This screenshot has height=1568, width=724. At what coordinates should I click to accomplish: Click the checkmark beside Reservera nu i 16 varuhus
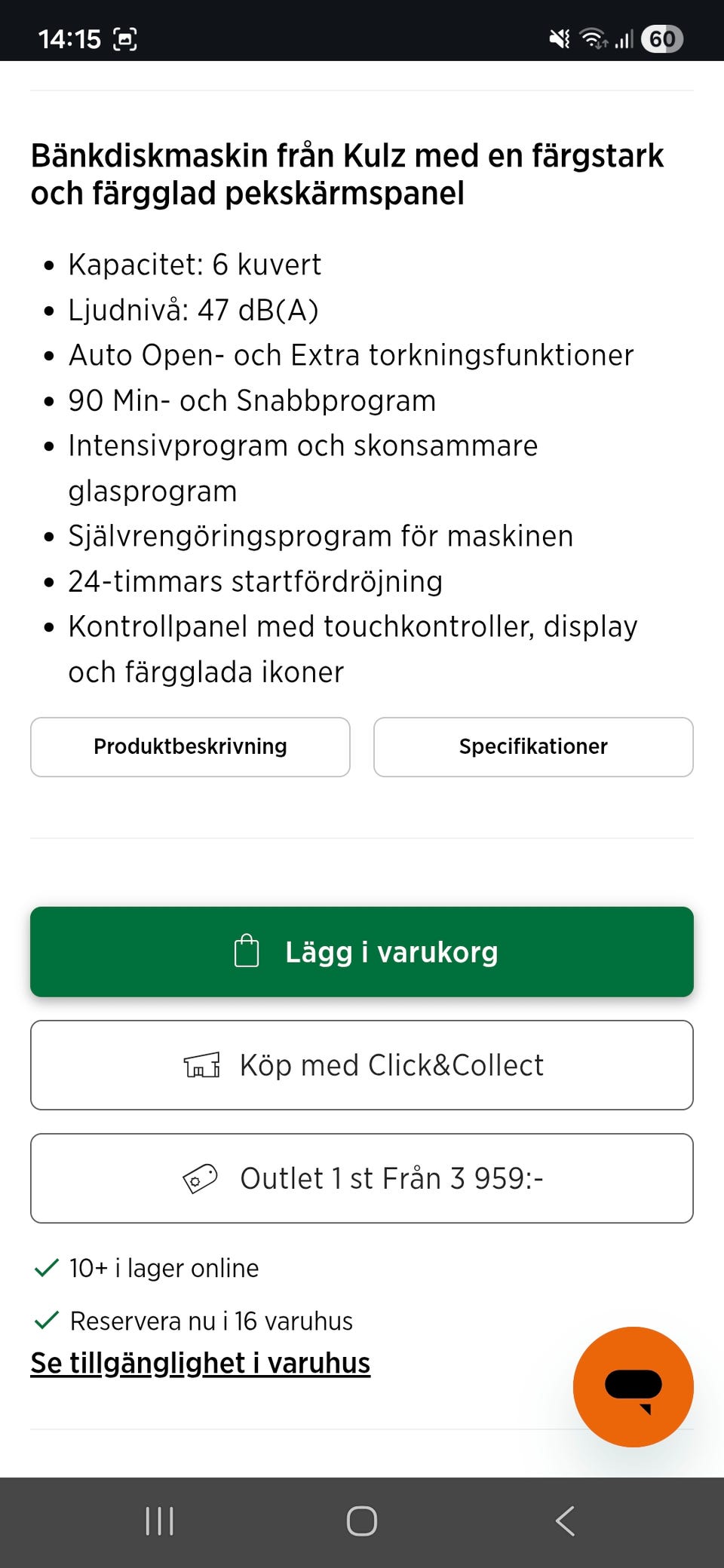coord(45,1320)
